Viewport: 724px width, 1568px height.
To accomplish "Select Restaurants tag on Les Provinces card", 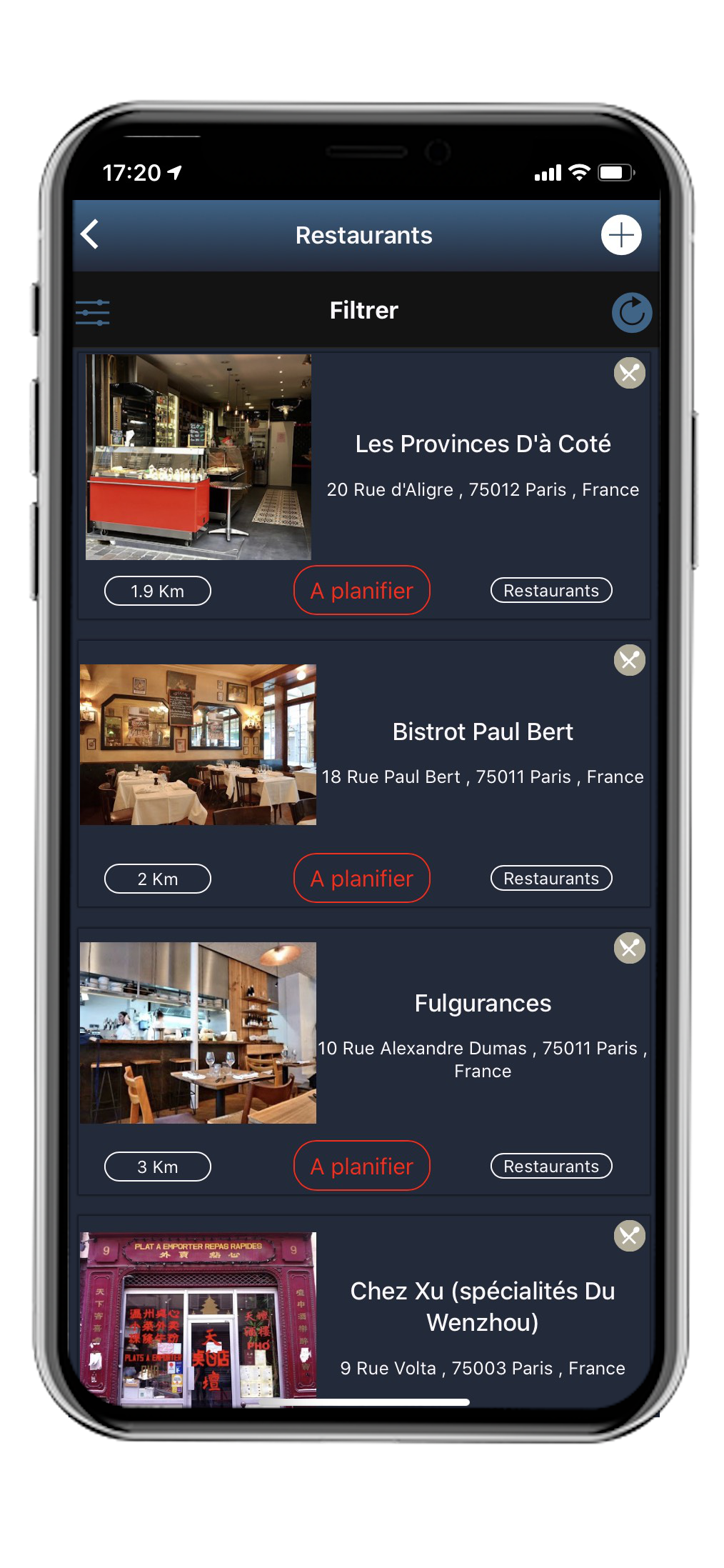I will point(550,591).
